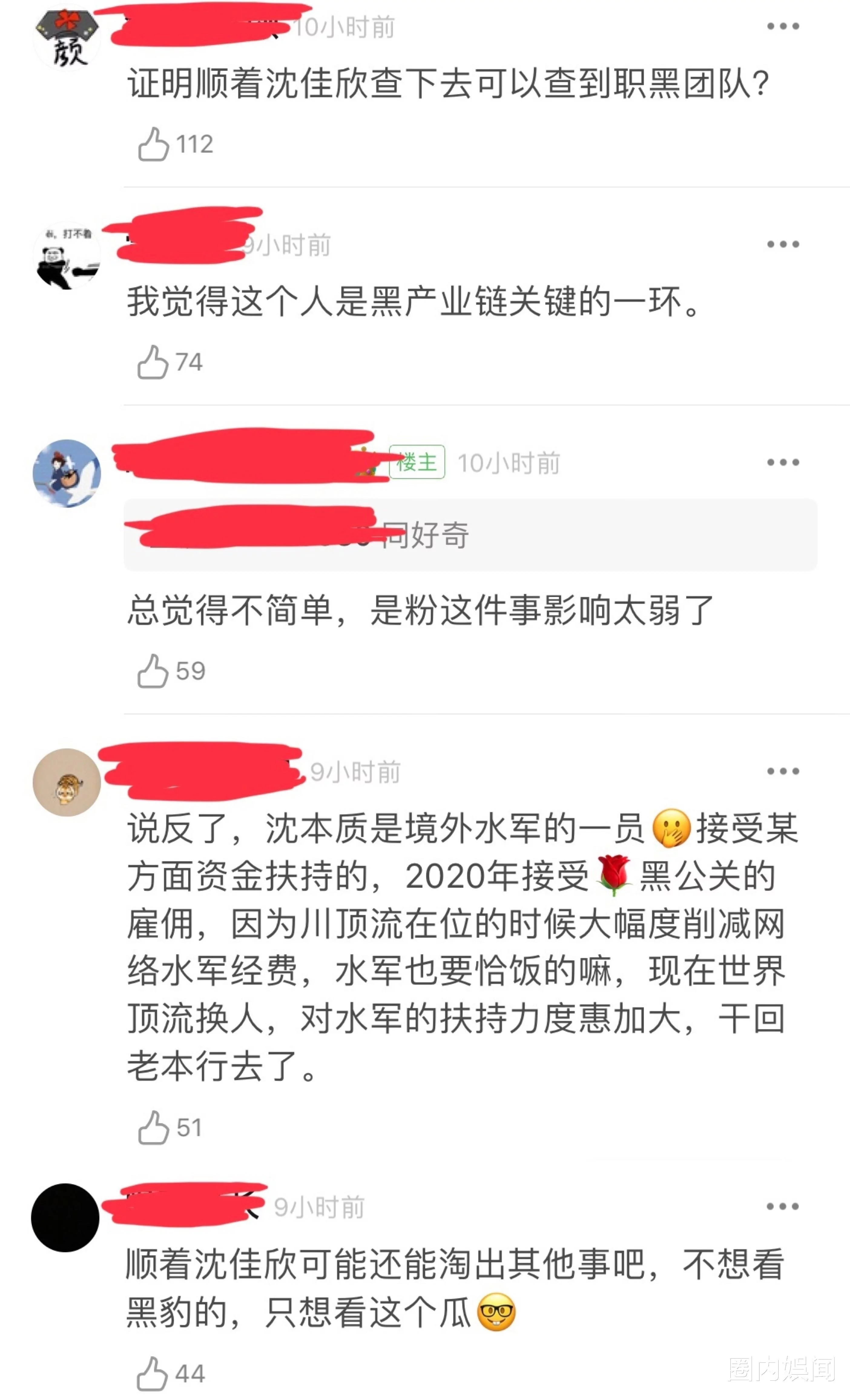Screen dimensions: 850x1400
Task: Open the quoted reply ending 同好奇
Action: (x=469, y=535)
